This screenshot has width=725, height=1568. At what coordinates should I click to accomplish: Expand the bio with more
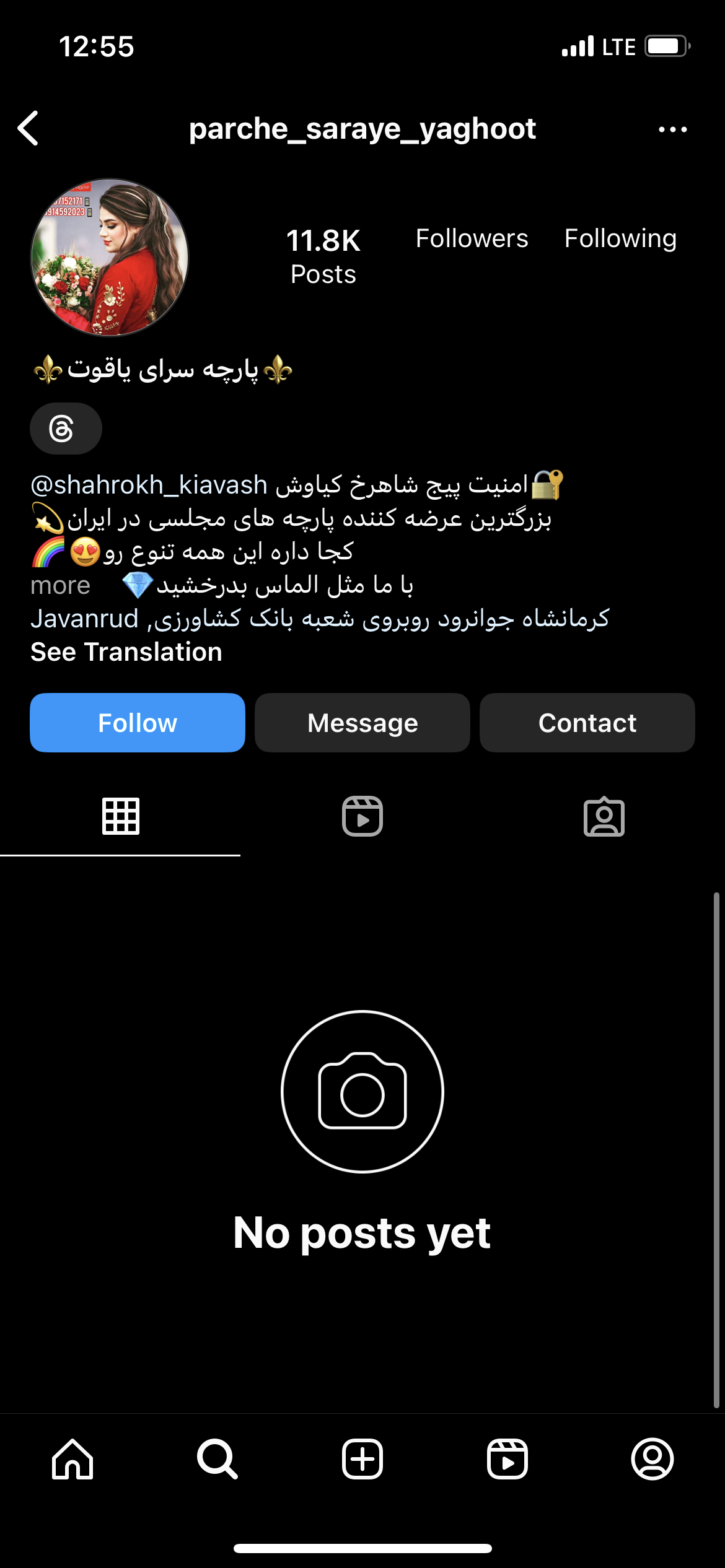pos(61,585)
